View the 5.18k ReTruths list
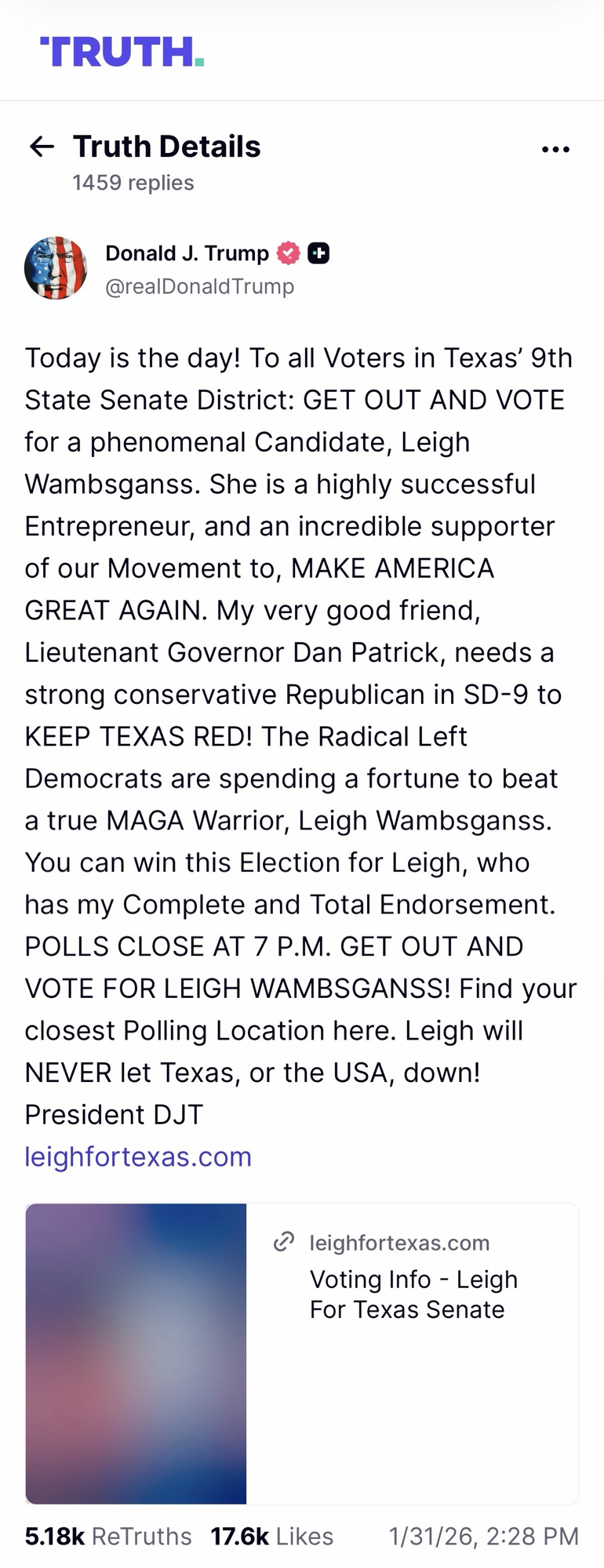Viewport: 604px width, 1568px height. [108, 1536]
